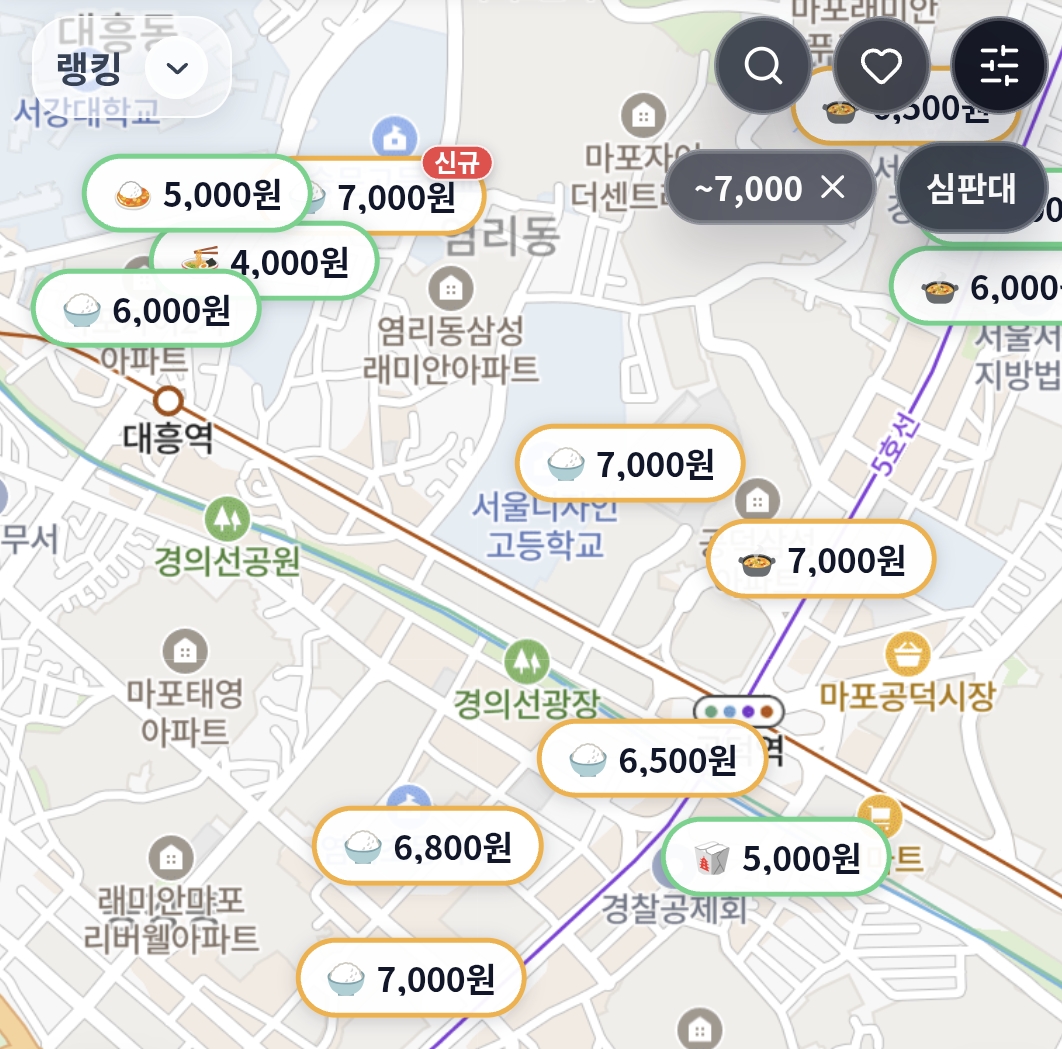Open the map search
The image size is (1062, 1049).
763,66
